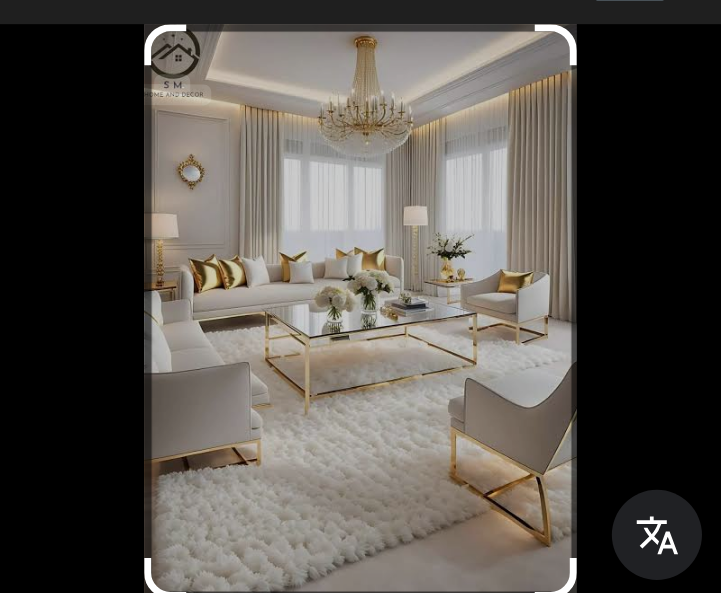Tap the translate button
This screenshot has height=593, width=721.
656,535
